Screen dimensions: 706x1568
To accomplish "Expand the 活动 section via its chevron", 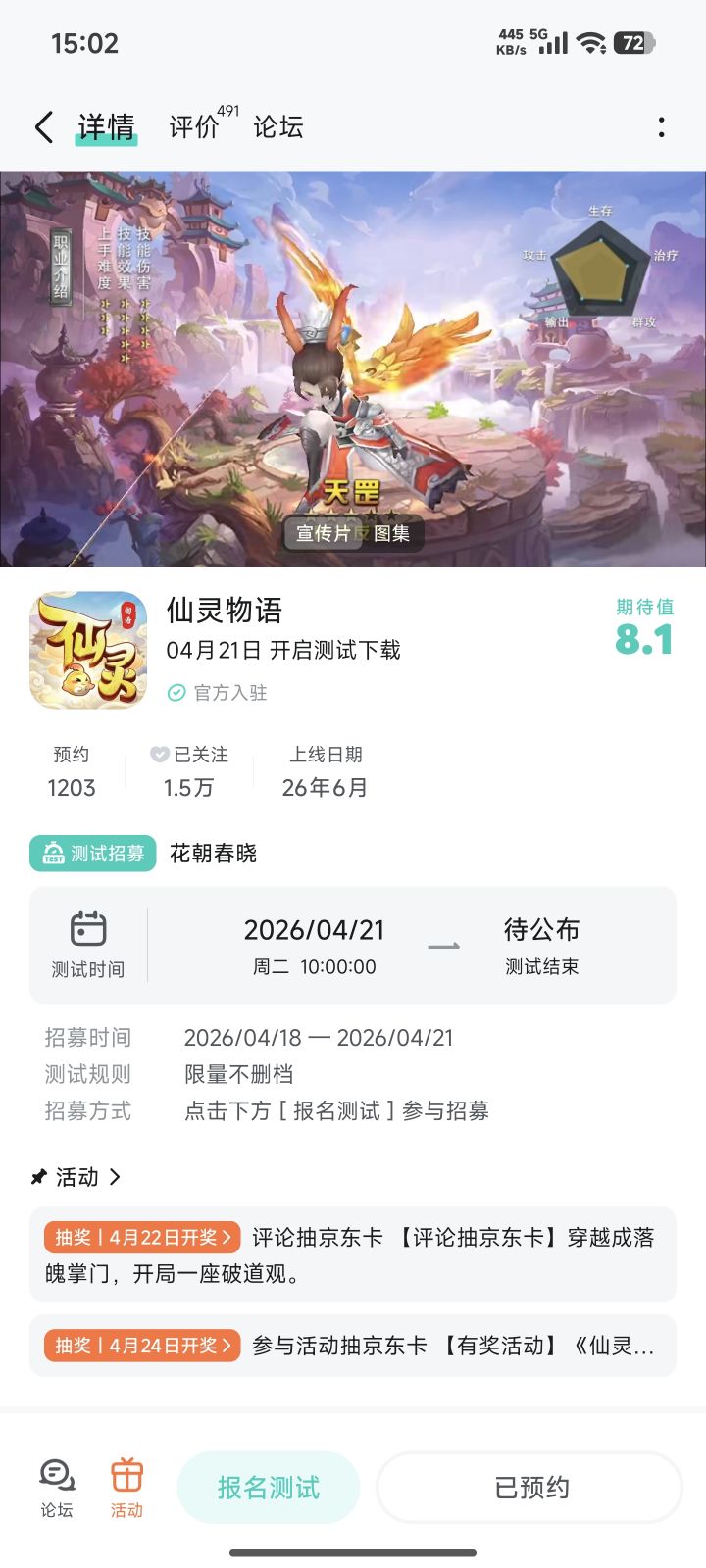I will coord(116,1176).
